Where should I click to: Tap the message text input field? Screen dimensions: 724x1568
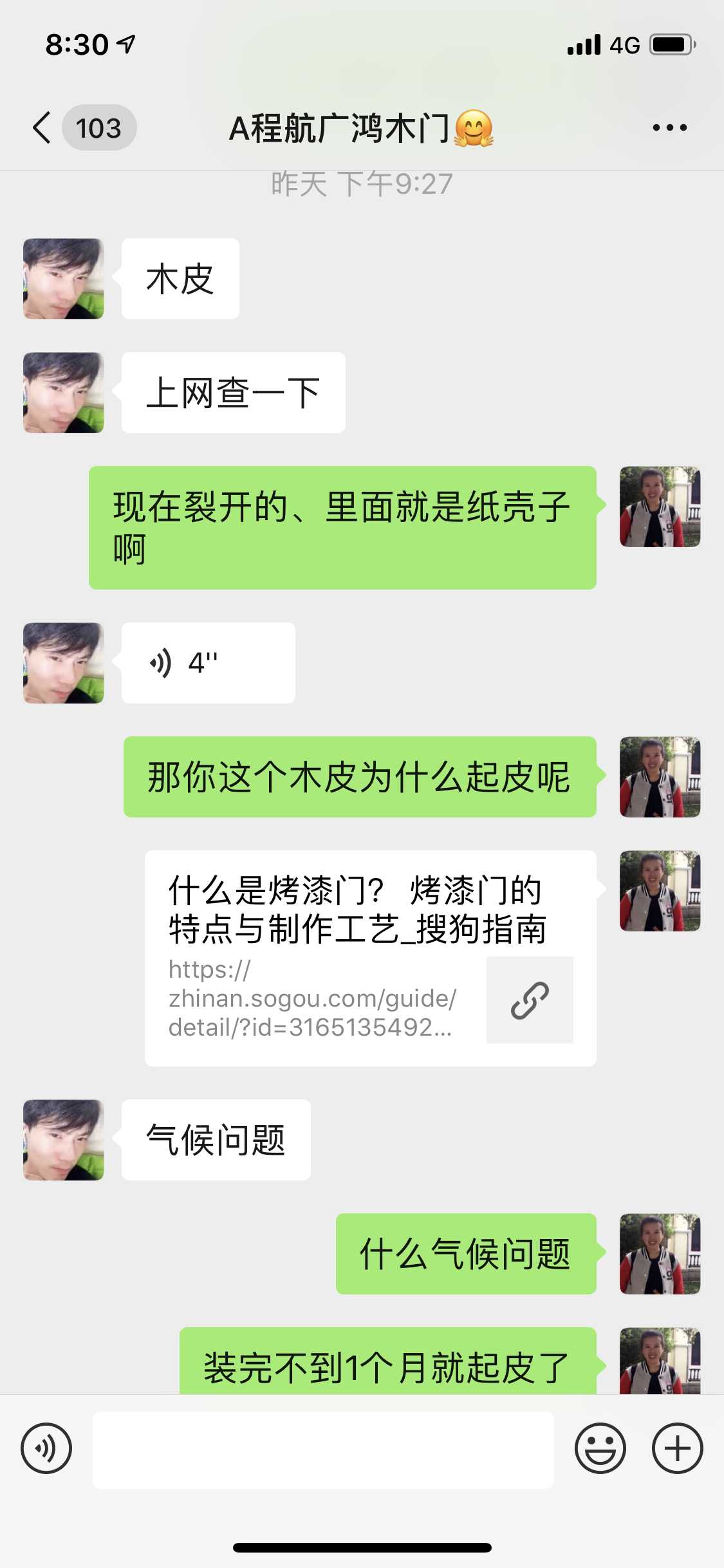pyautogui.click(x=323, y=1450)
